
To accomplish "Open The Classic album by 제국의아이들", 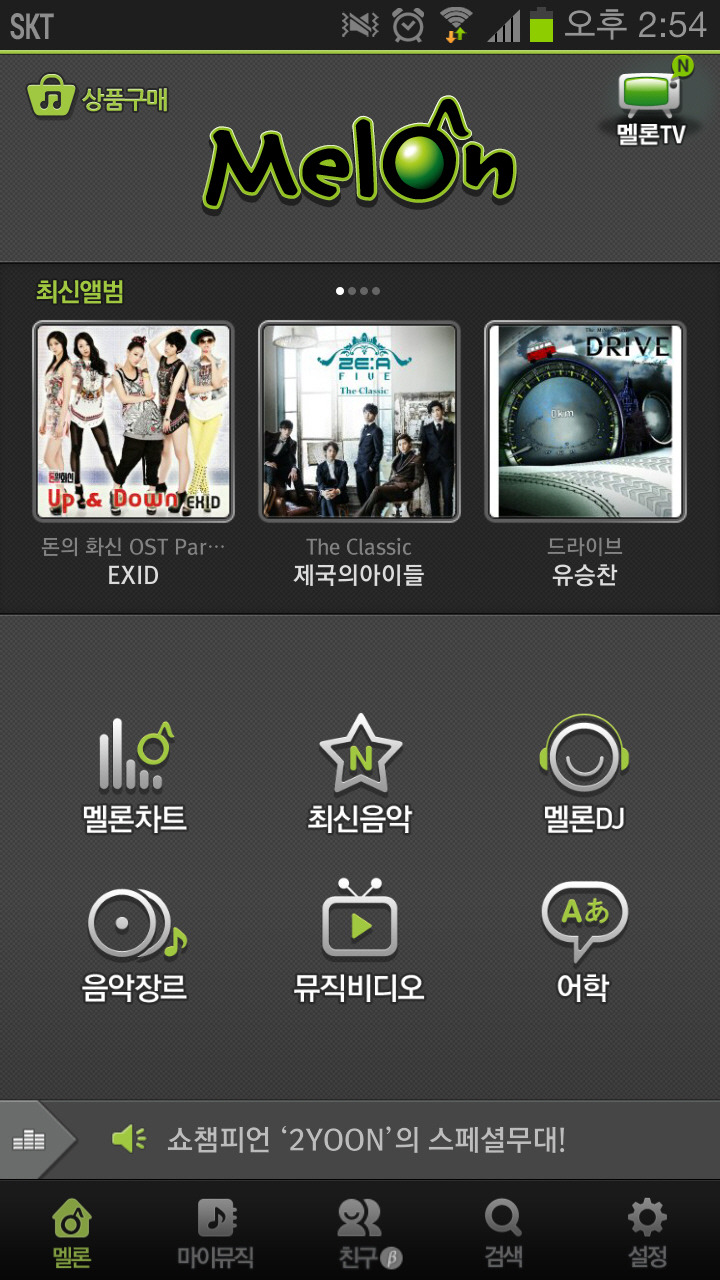I will [359, 421].
